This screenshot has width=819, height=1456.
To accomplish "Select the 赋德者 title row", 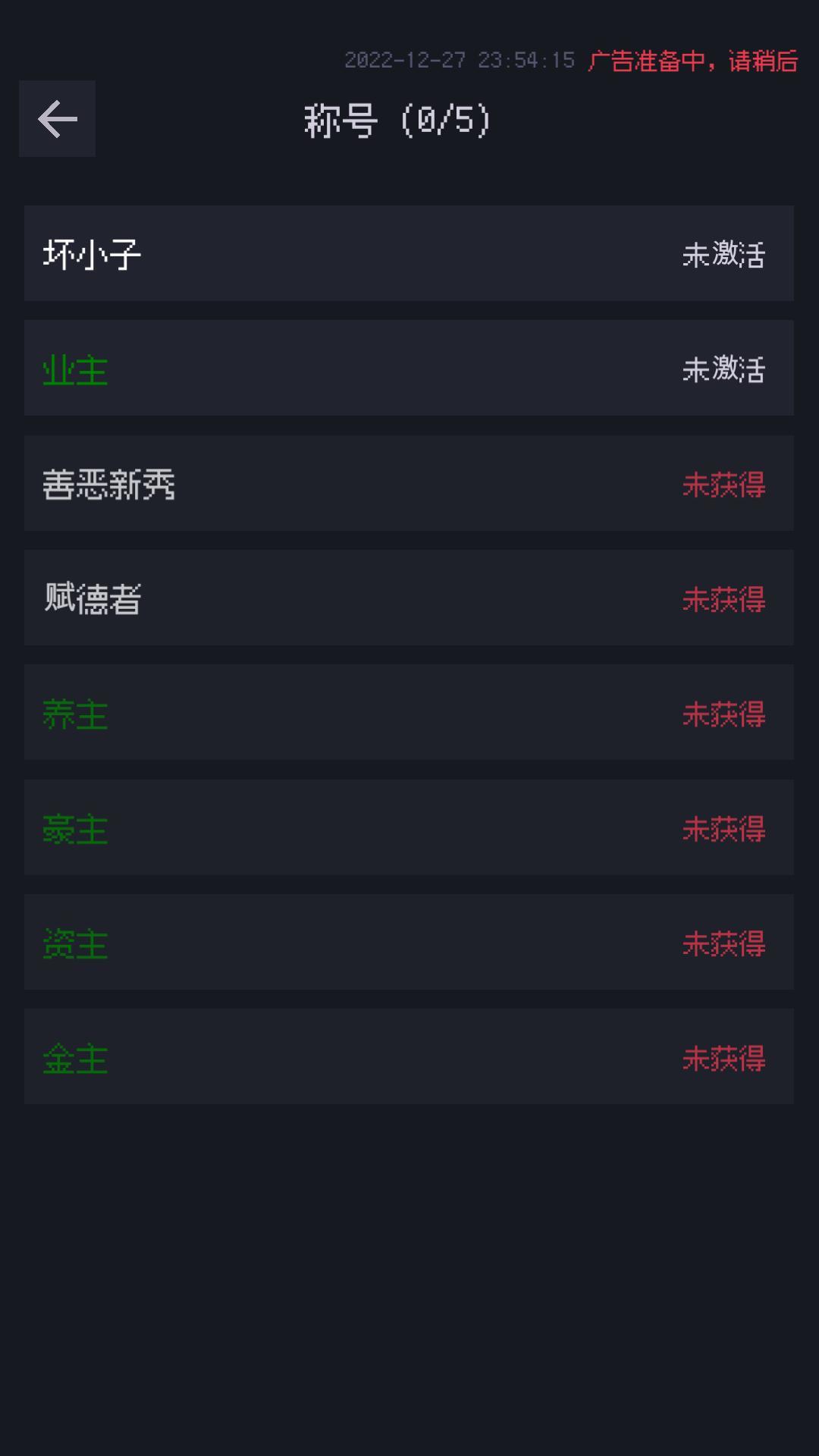I will tap(303, 599).
